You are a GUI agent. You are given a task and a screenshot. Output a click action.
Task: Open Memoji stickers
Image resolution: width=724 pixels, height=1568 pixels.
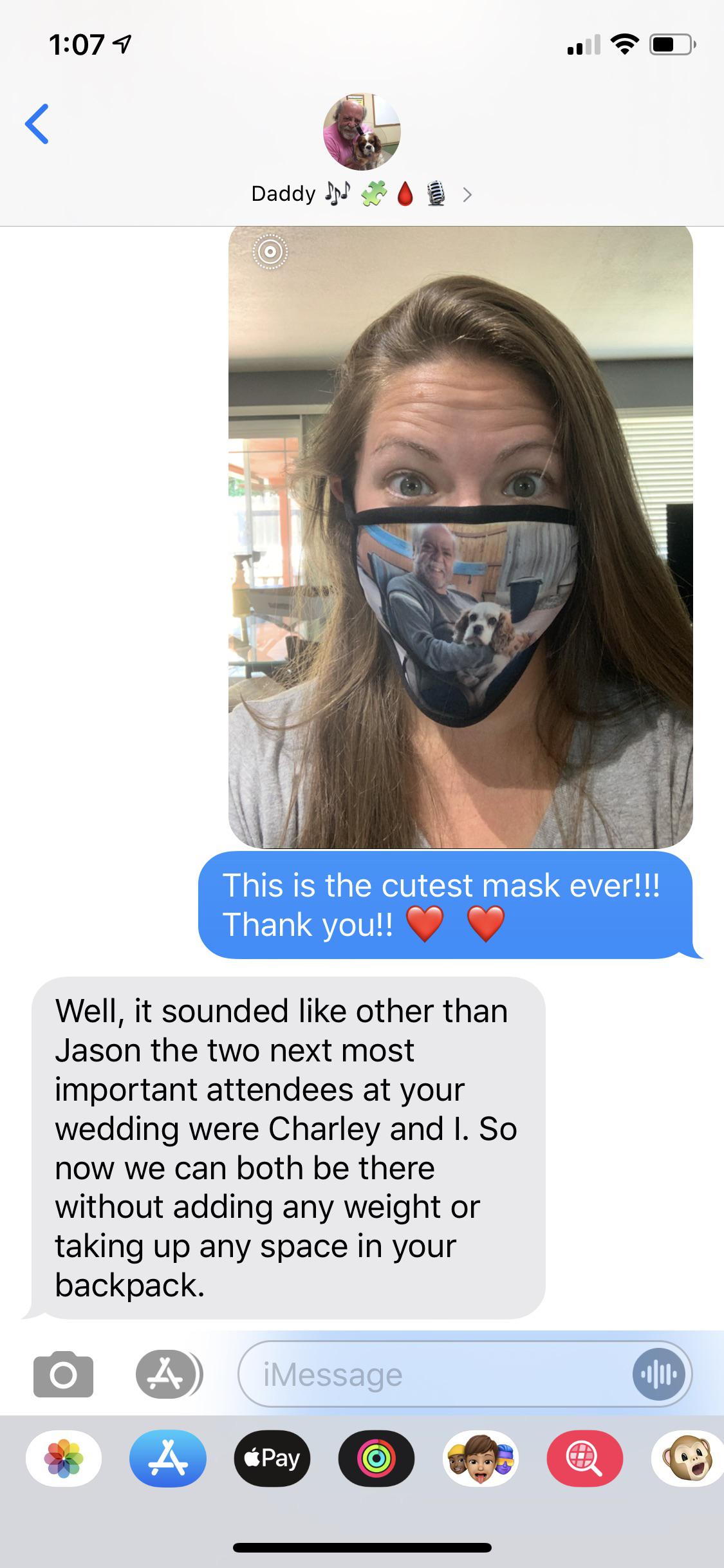[480, 1459]
